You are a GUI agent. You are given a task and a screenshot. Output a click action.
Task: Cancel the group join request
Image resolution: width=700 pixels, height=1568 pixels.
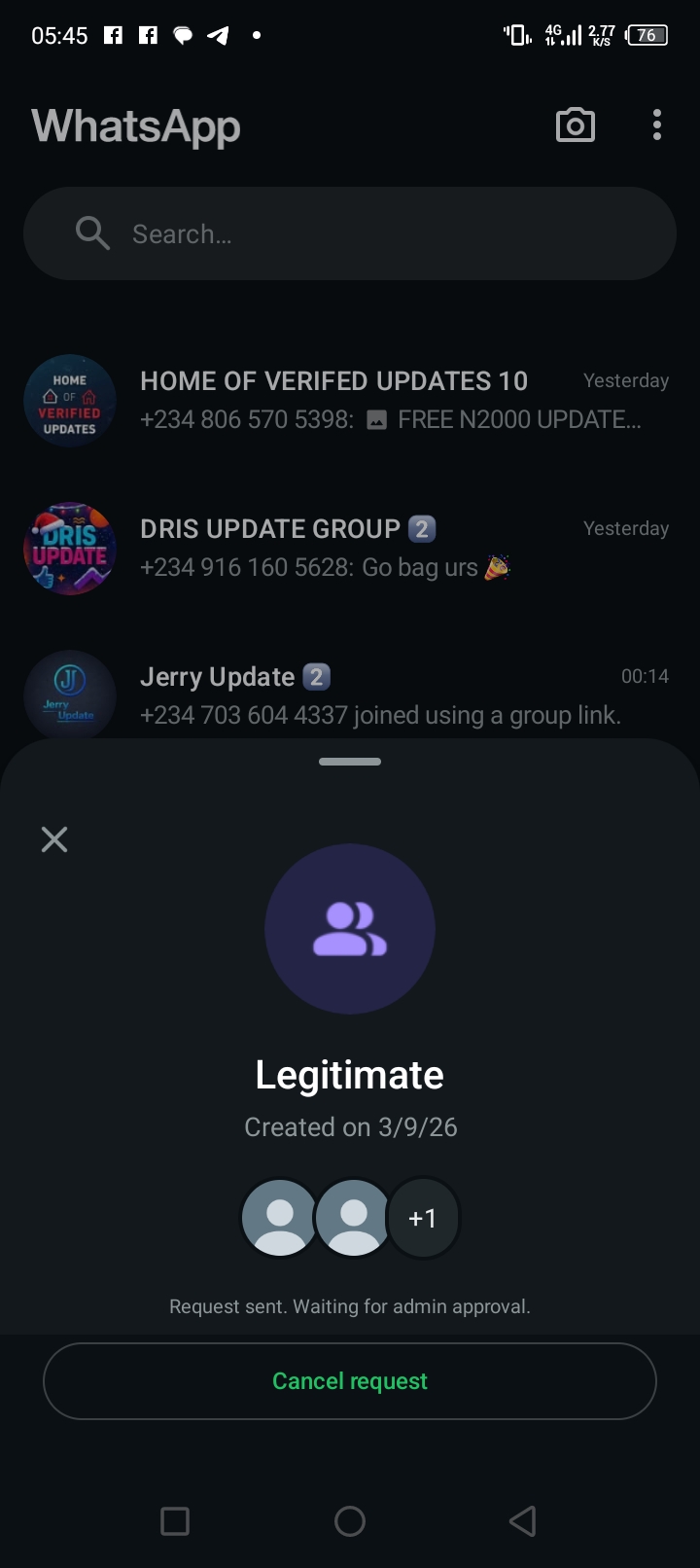(x=350, y=1381)
